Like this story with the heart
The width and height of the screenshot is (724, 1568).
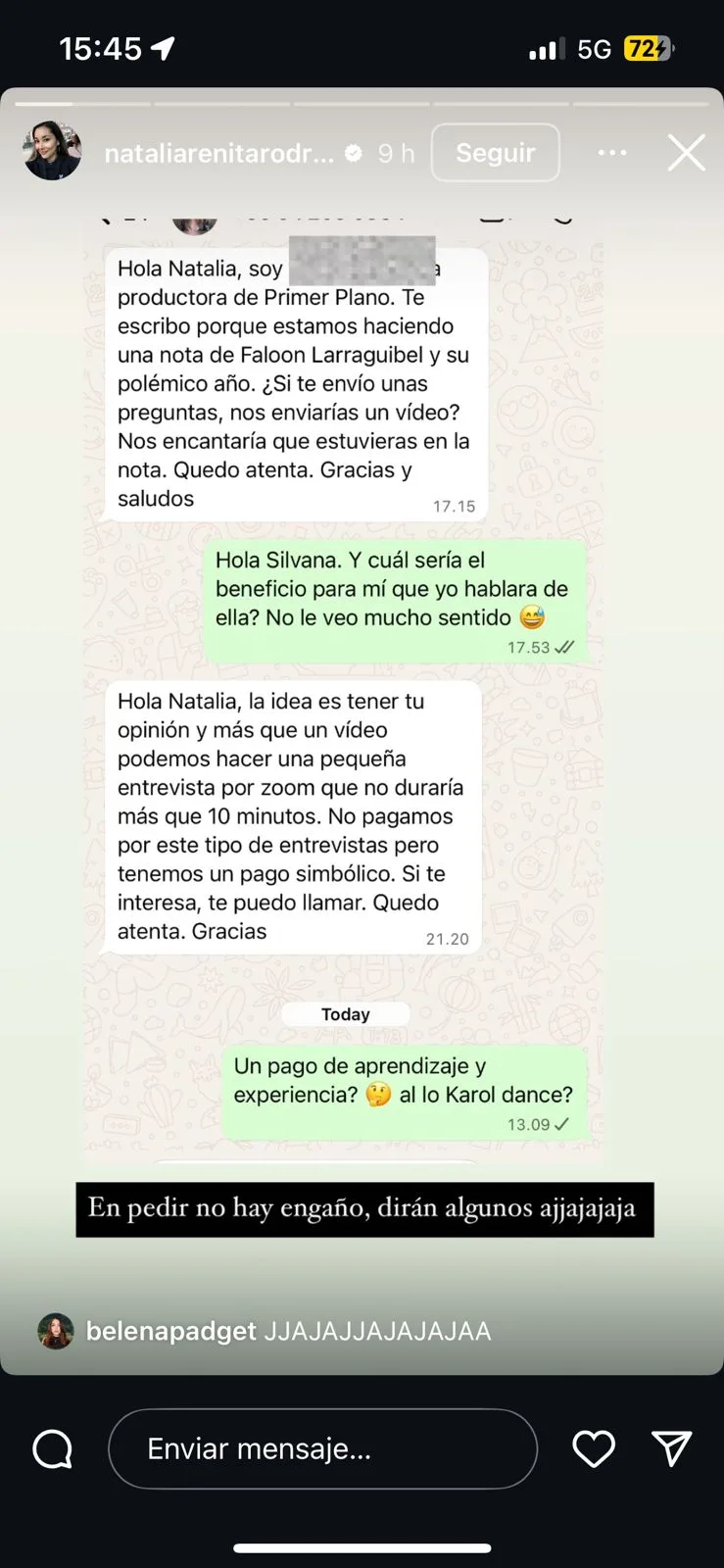tap(594, 1448)
